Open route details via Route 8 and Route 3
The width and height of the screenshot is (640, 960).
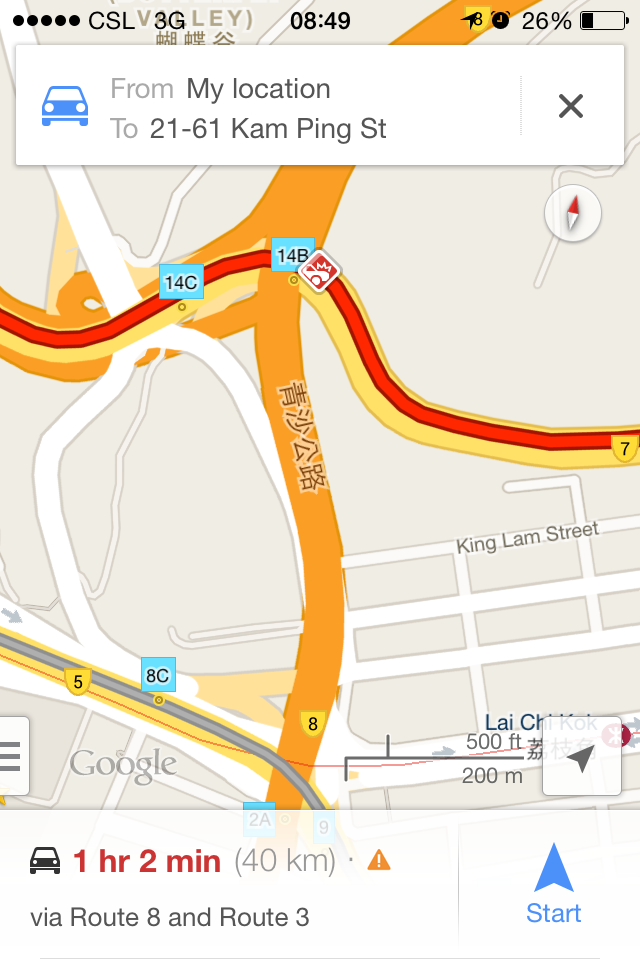click(x=170, y=916)
